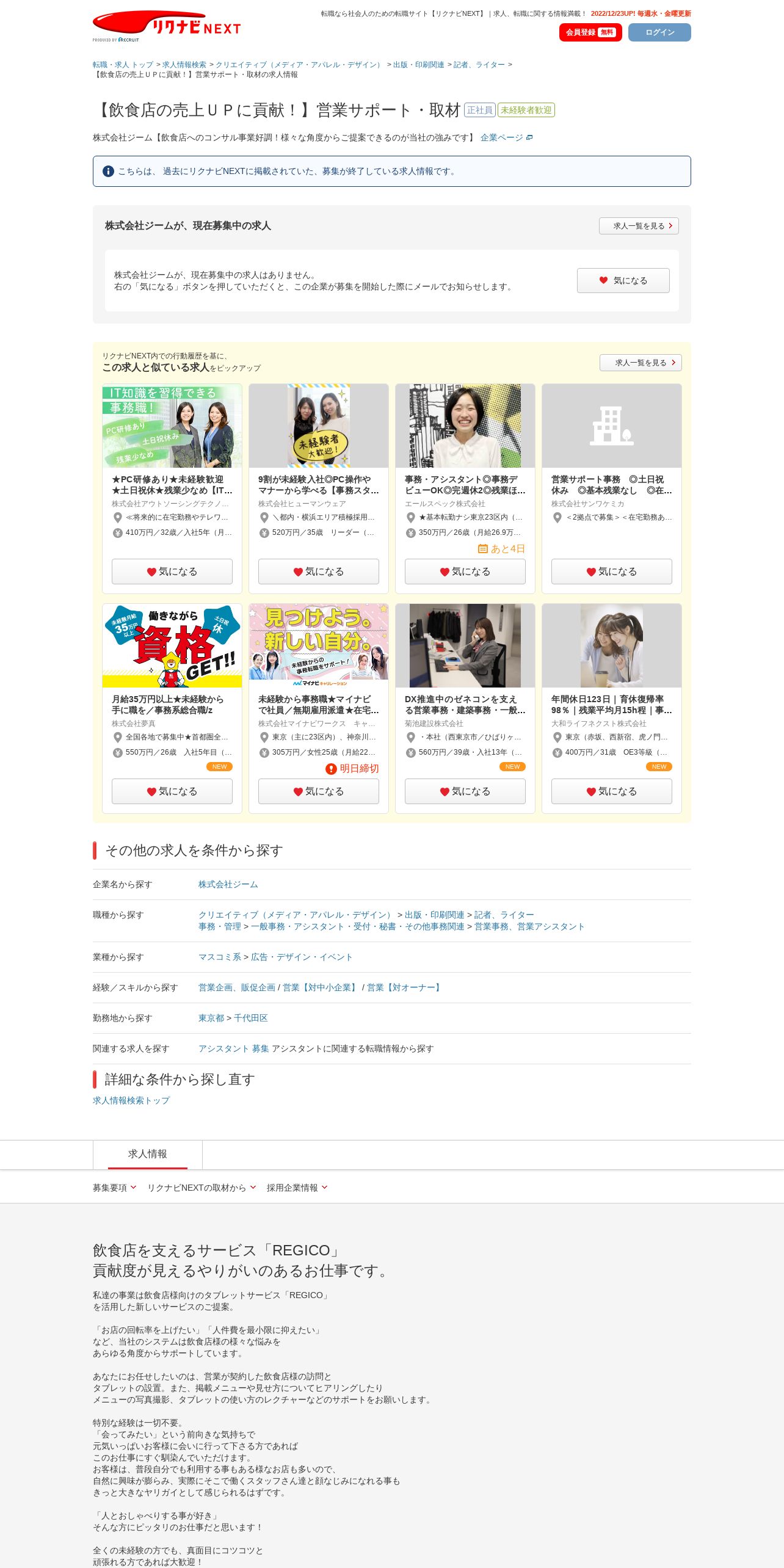
Task: Open the ログイン button
Action: tap(659, 32)
